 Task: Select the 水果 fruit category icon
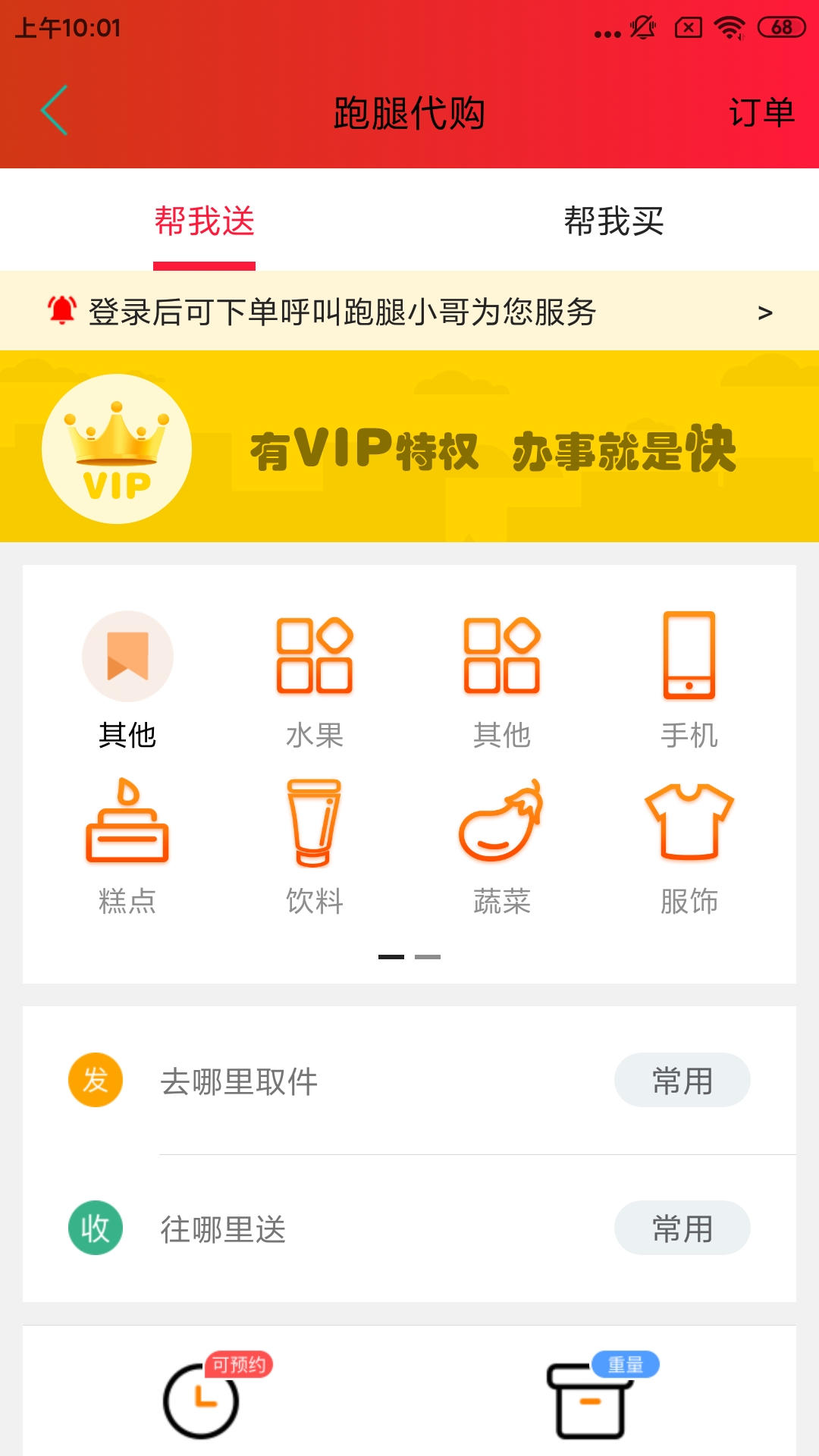315,657
